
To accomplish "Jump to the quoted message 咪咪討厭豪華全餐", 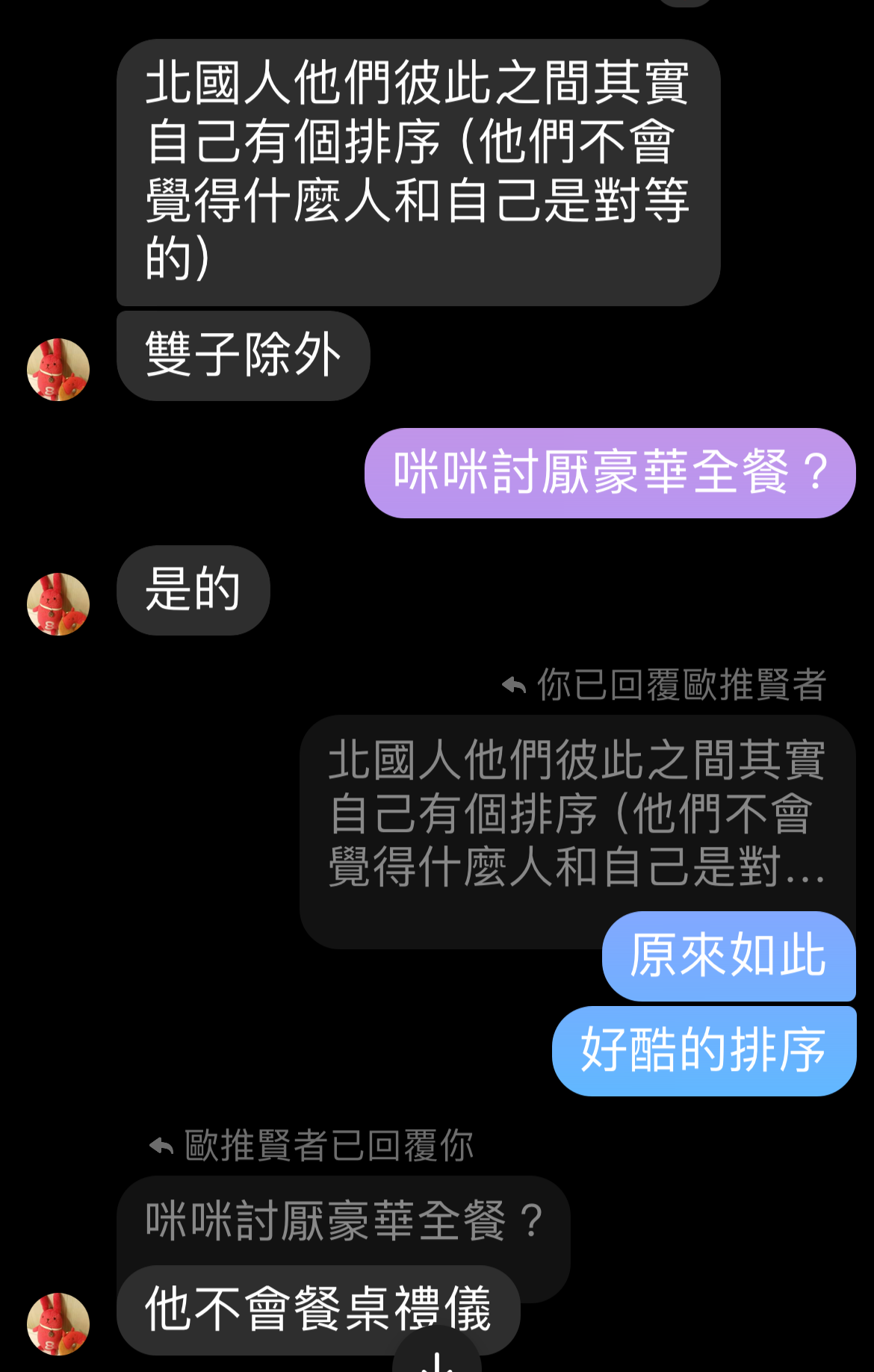I will [x=344, y=1221].
